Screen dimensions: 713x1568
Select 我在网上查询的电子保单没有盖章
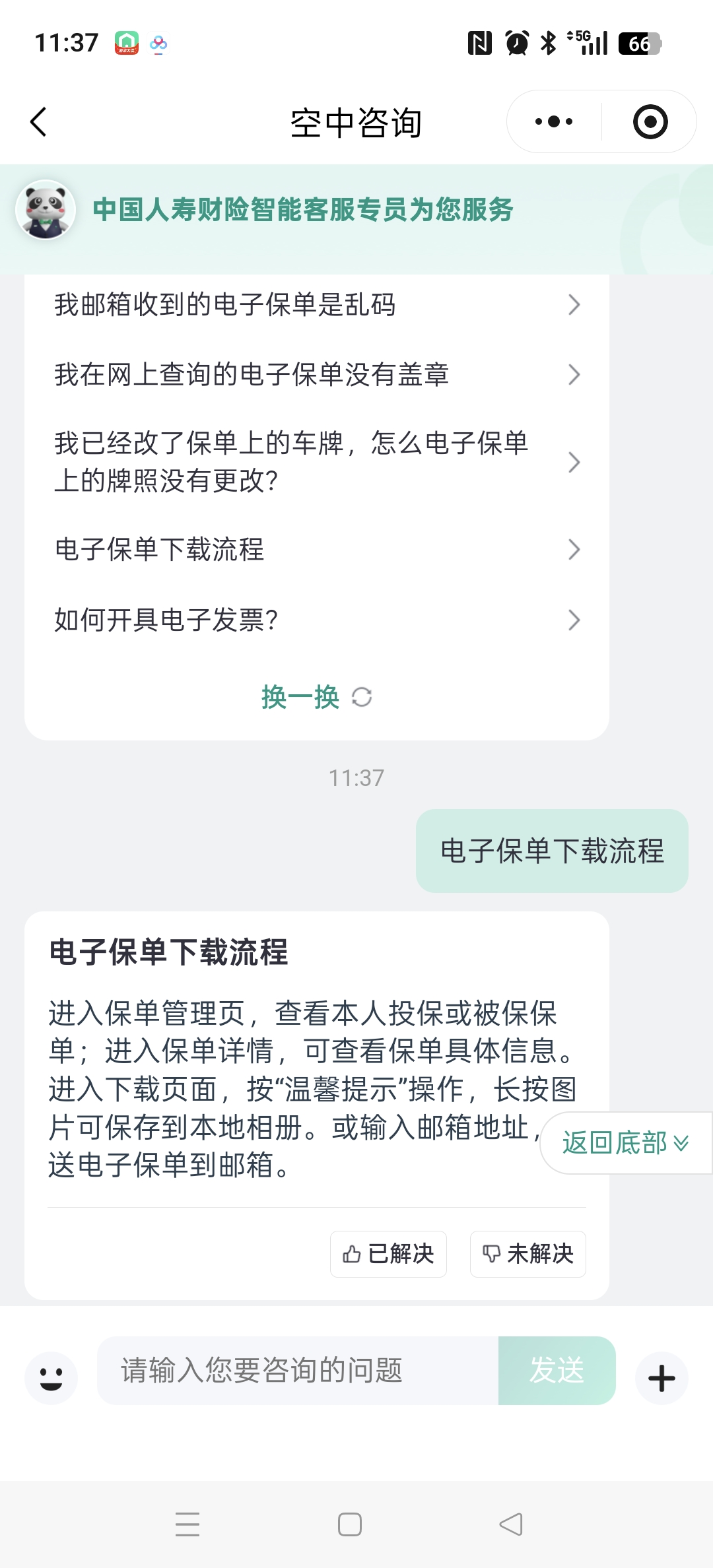[316, 375]
